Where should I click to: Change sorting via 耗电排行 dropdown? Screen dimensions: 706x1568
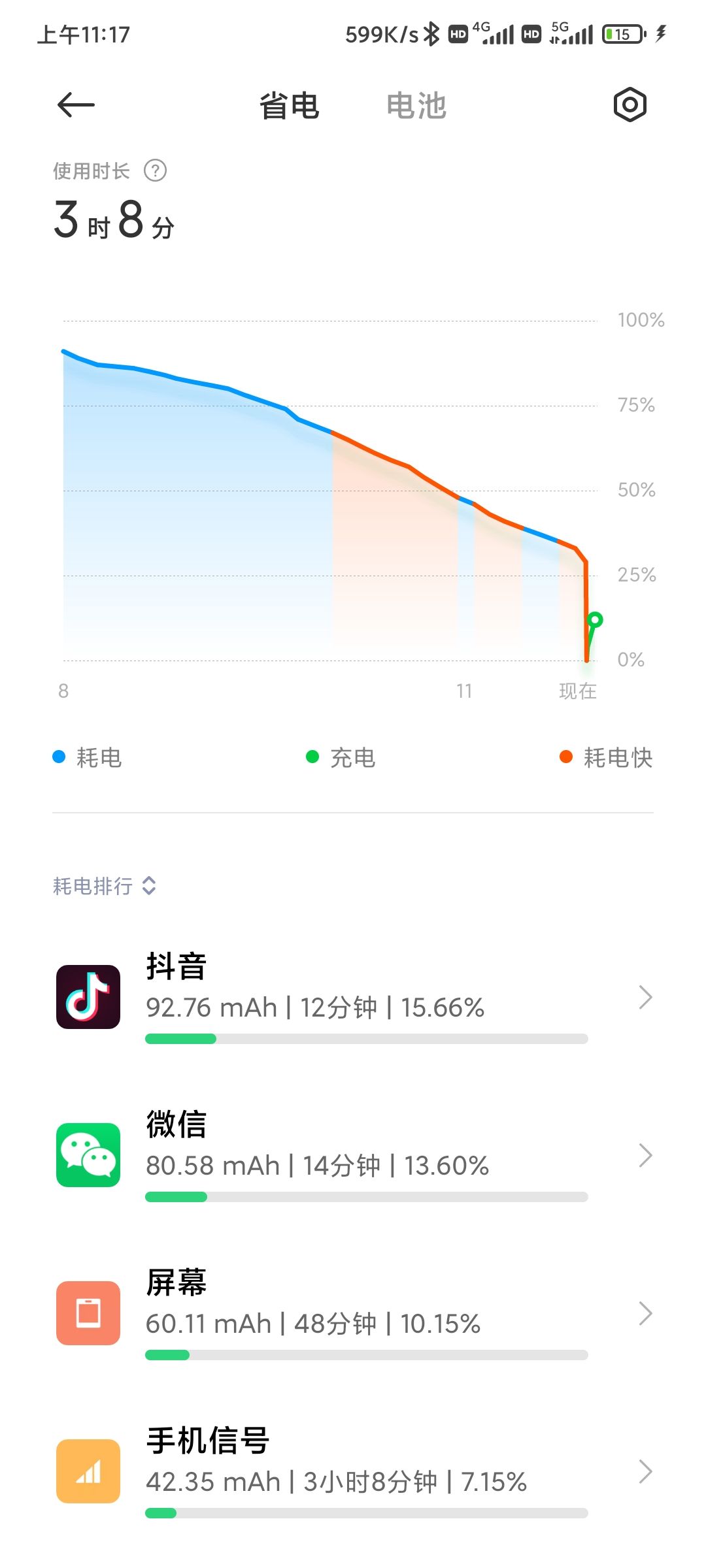click(x=105, y=886)
